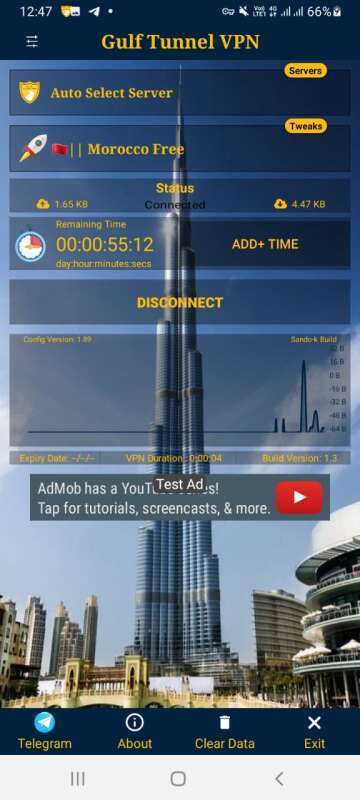Exit the app

315,731
